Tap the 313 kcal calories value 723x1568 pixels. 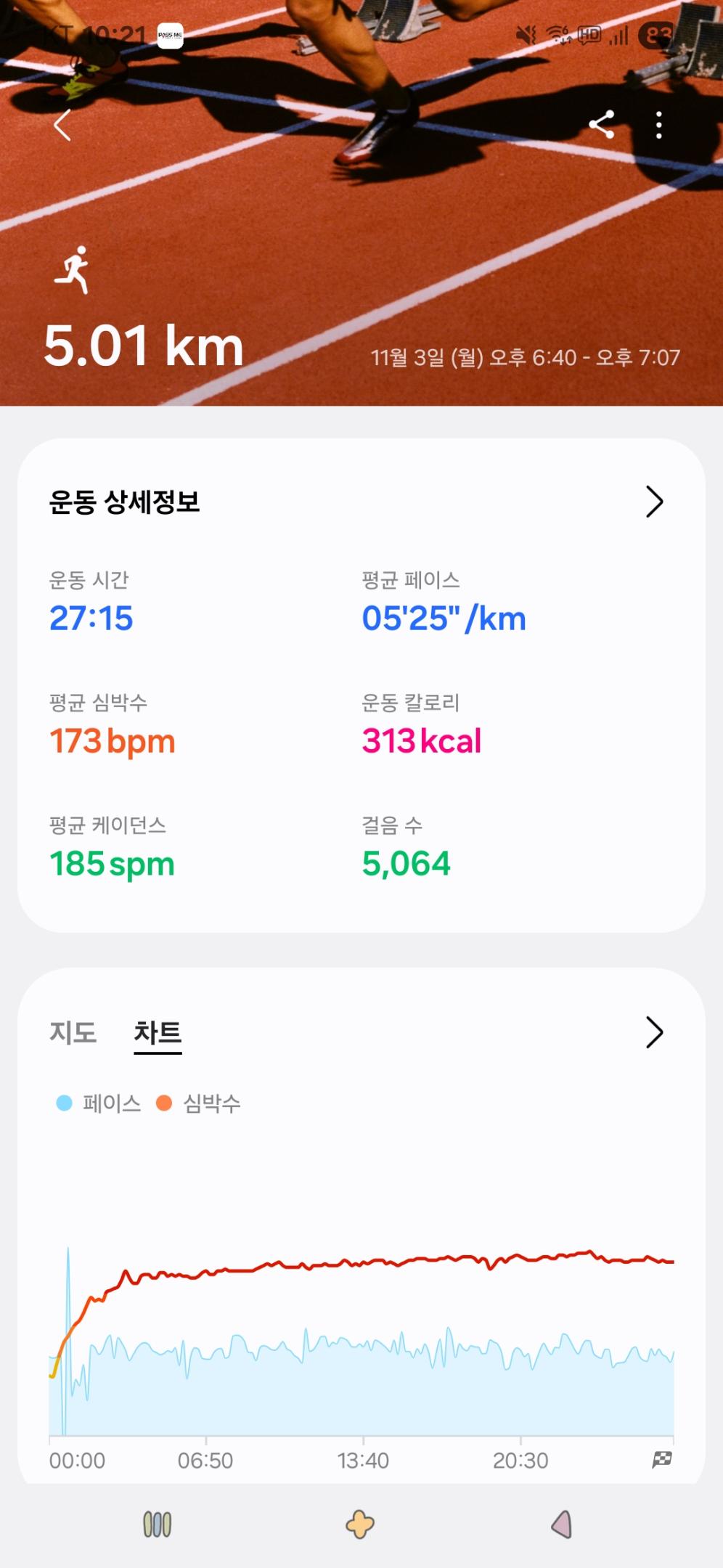(420, 742)
